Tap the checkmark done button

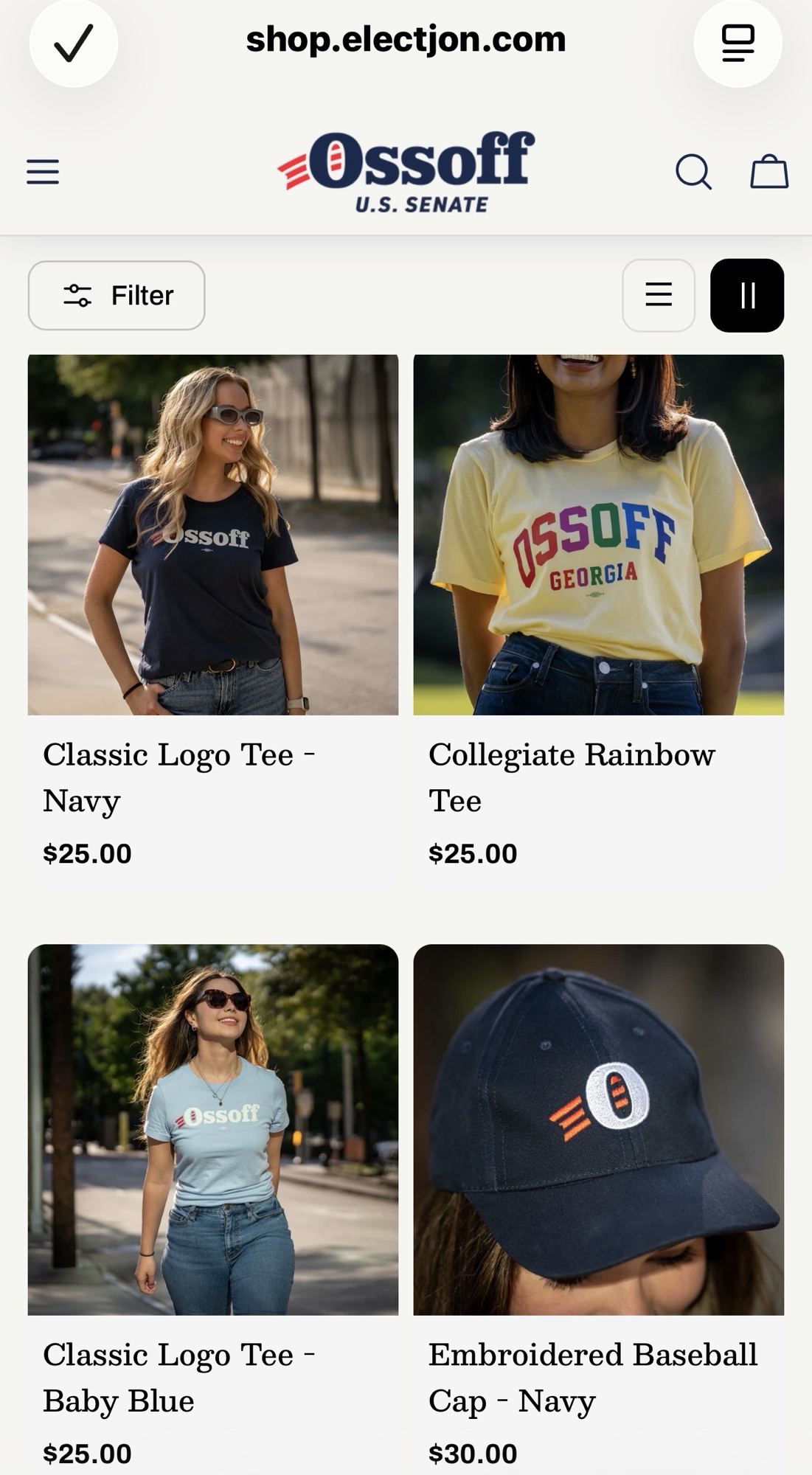[x=73, y=43]
